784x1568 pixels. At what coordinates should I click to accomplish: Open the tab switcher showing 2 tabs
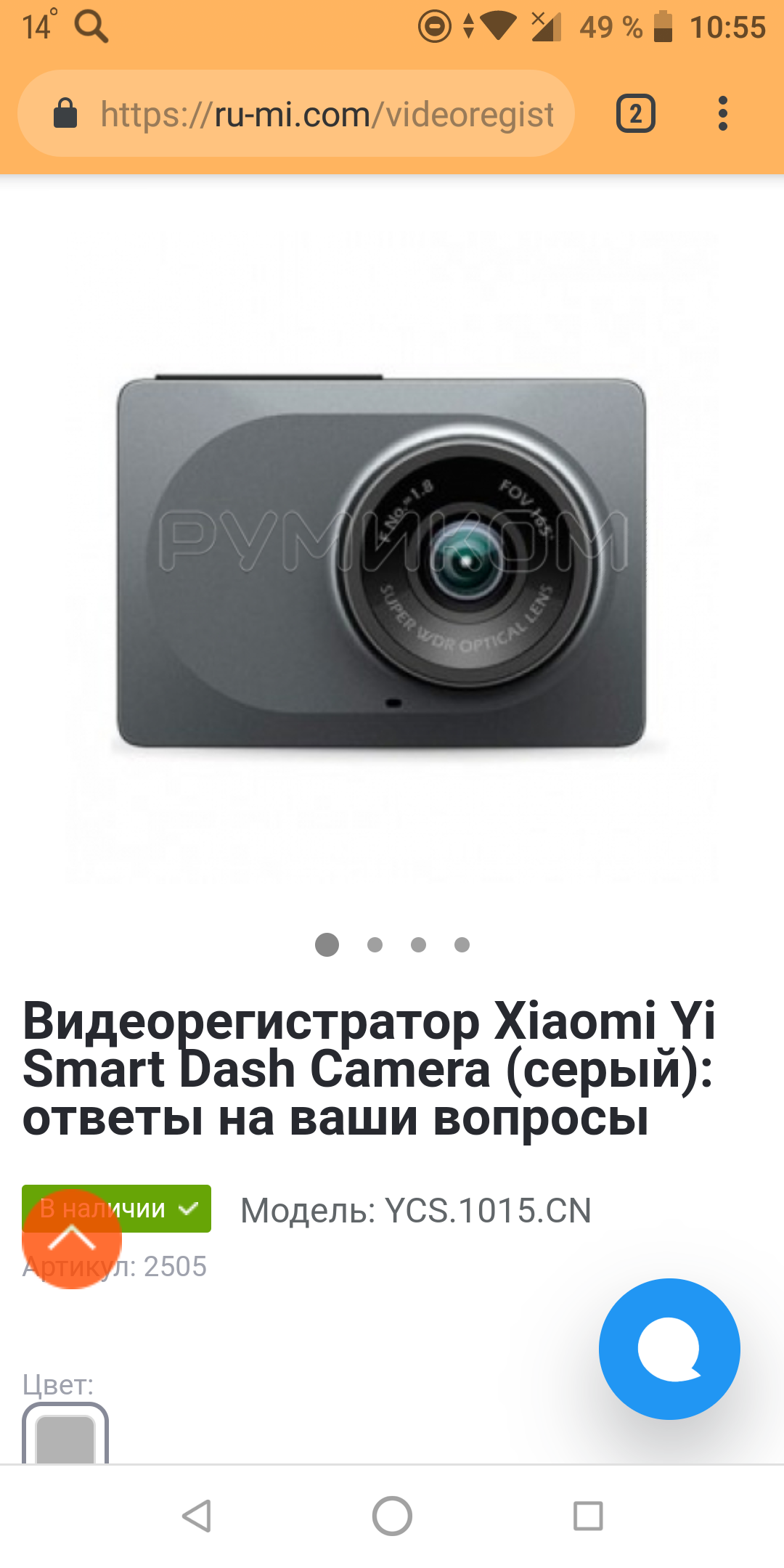pyautogui.click(x=635, y=114)
